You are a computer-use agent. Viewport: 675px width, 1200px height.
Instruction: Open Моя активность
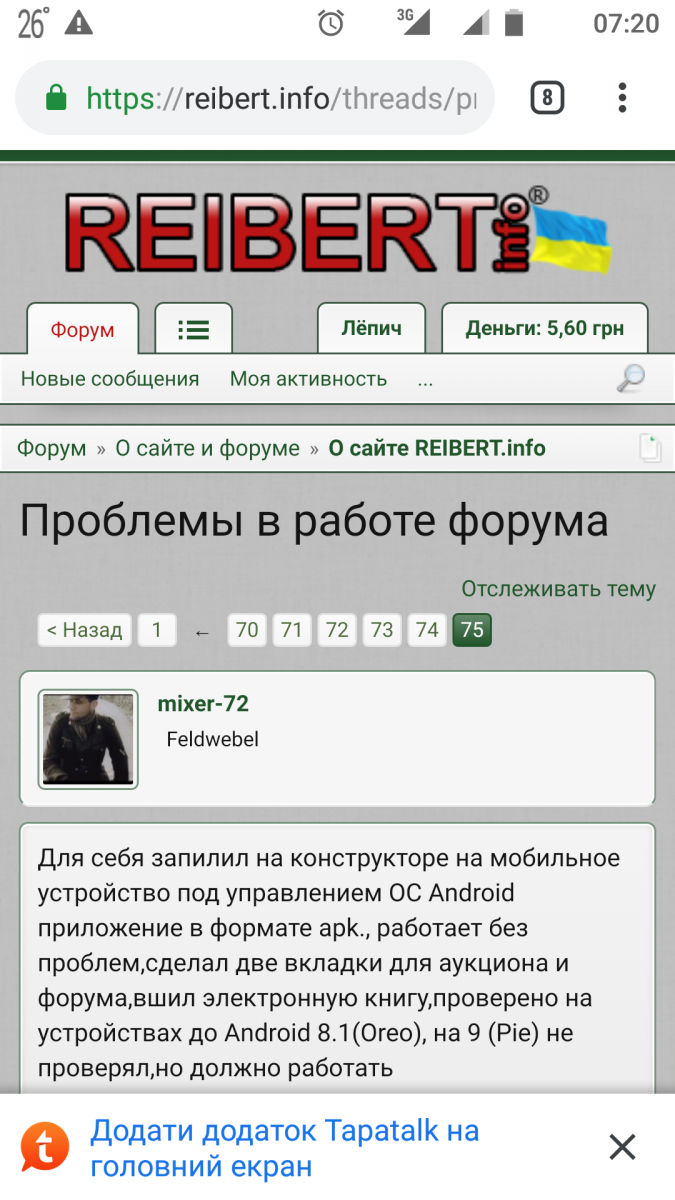[308, 379]
